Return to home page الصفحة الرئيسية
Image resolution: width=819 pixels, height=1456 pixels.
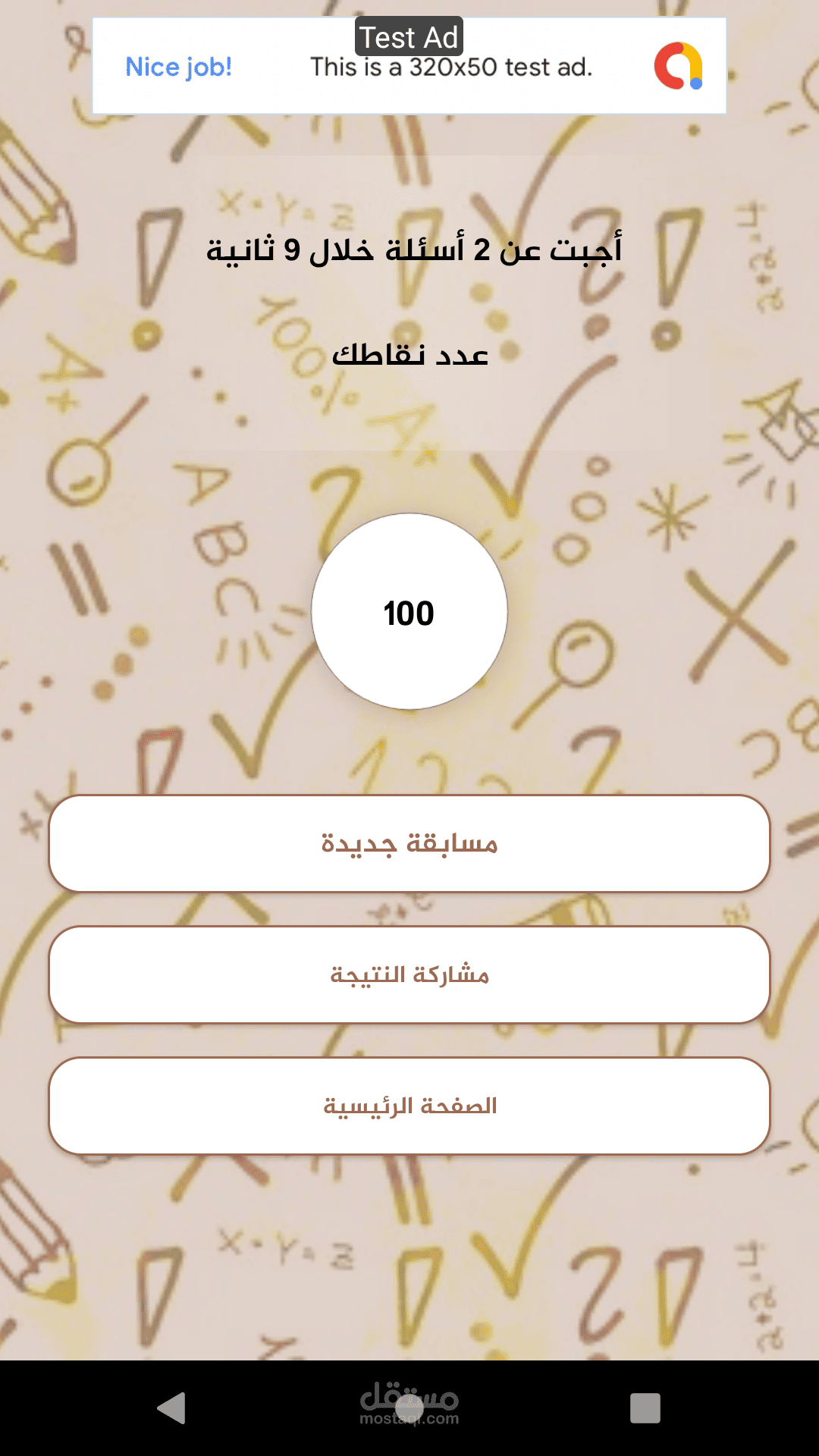(409, 1106)
